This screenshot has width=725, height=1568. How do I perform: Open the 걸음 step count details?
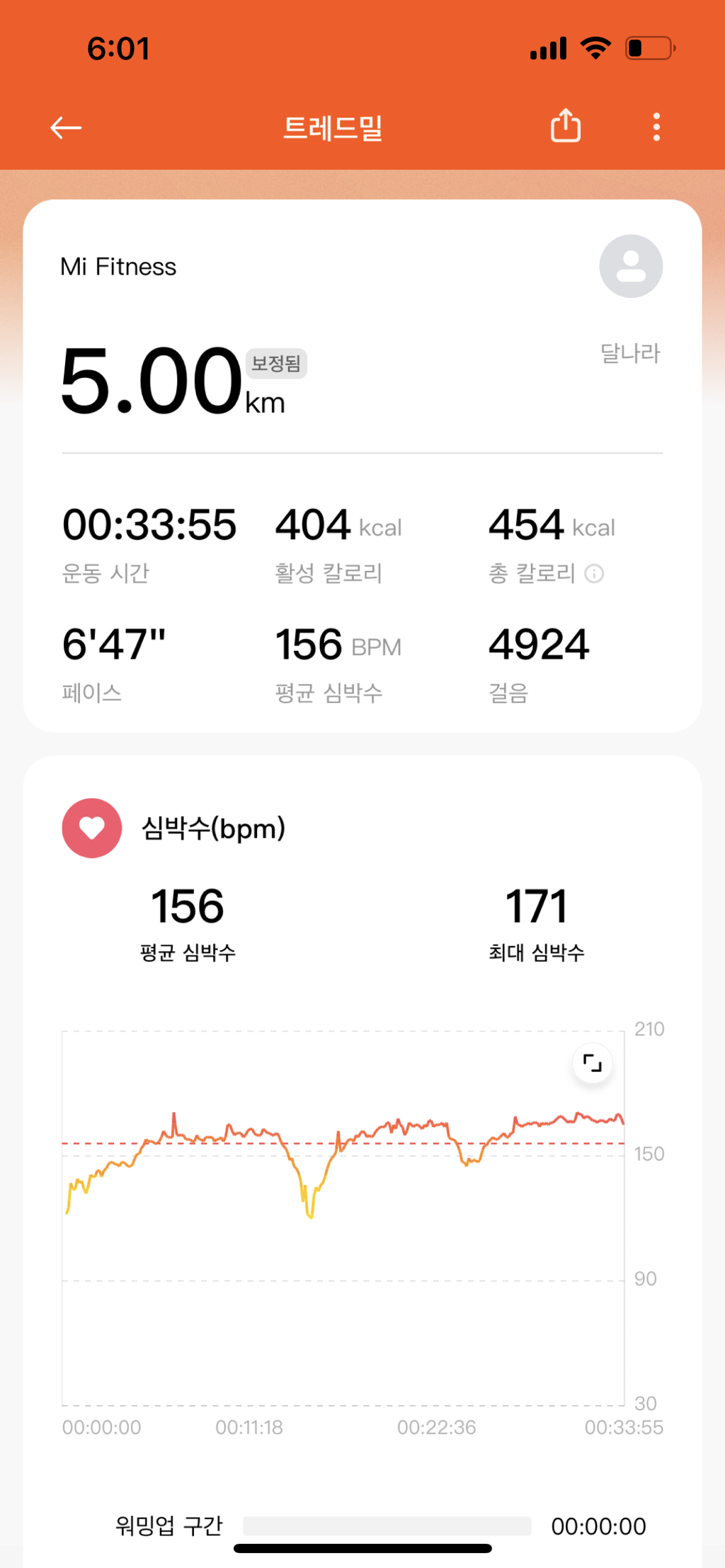click(539, 645)
